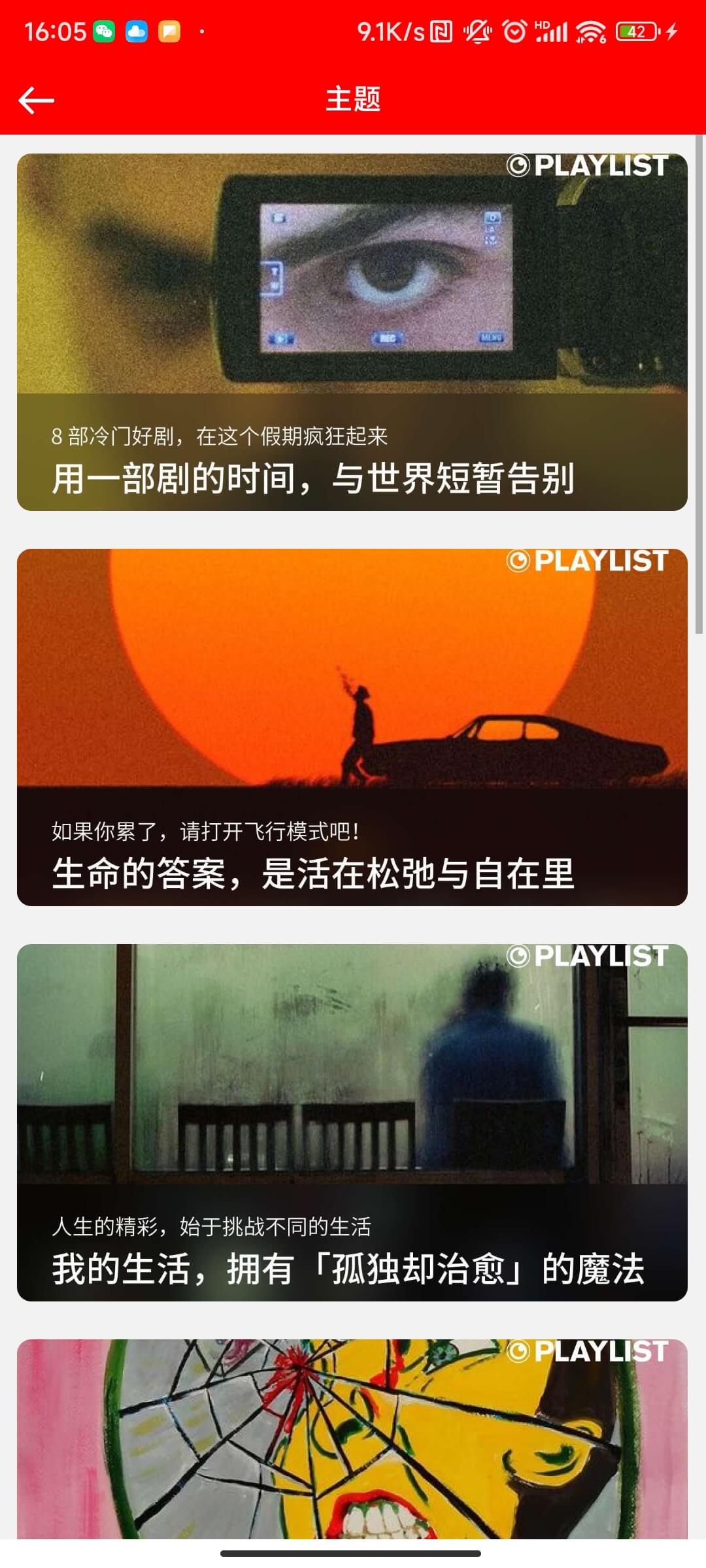The image size is (706, 1568).
Task: Open the playlist 用一部剧的时间，与世界短暂告别
Action: (352, 332)
